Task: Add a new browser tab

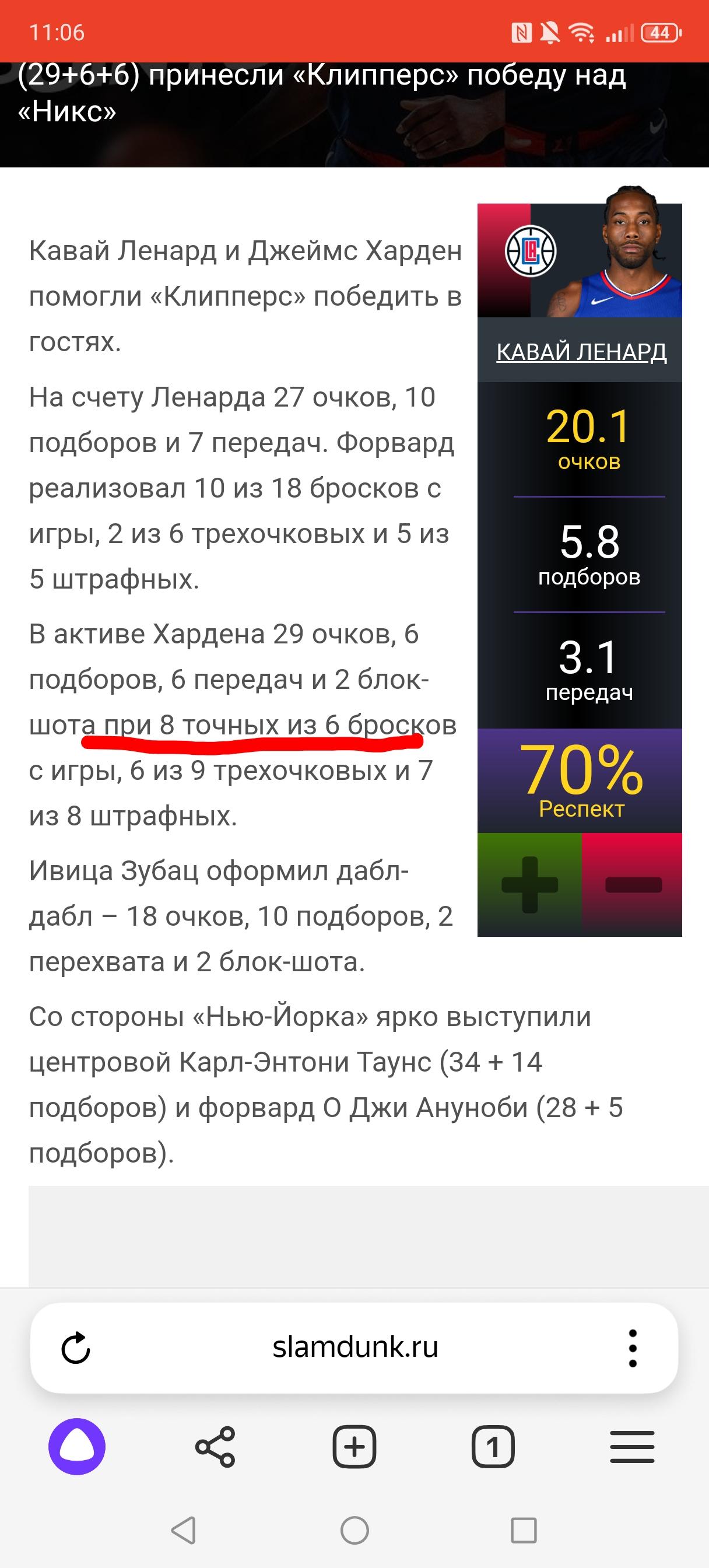Action: pos(354,1445)
